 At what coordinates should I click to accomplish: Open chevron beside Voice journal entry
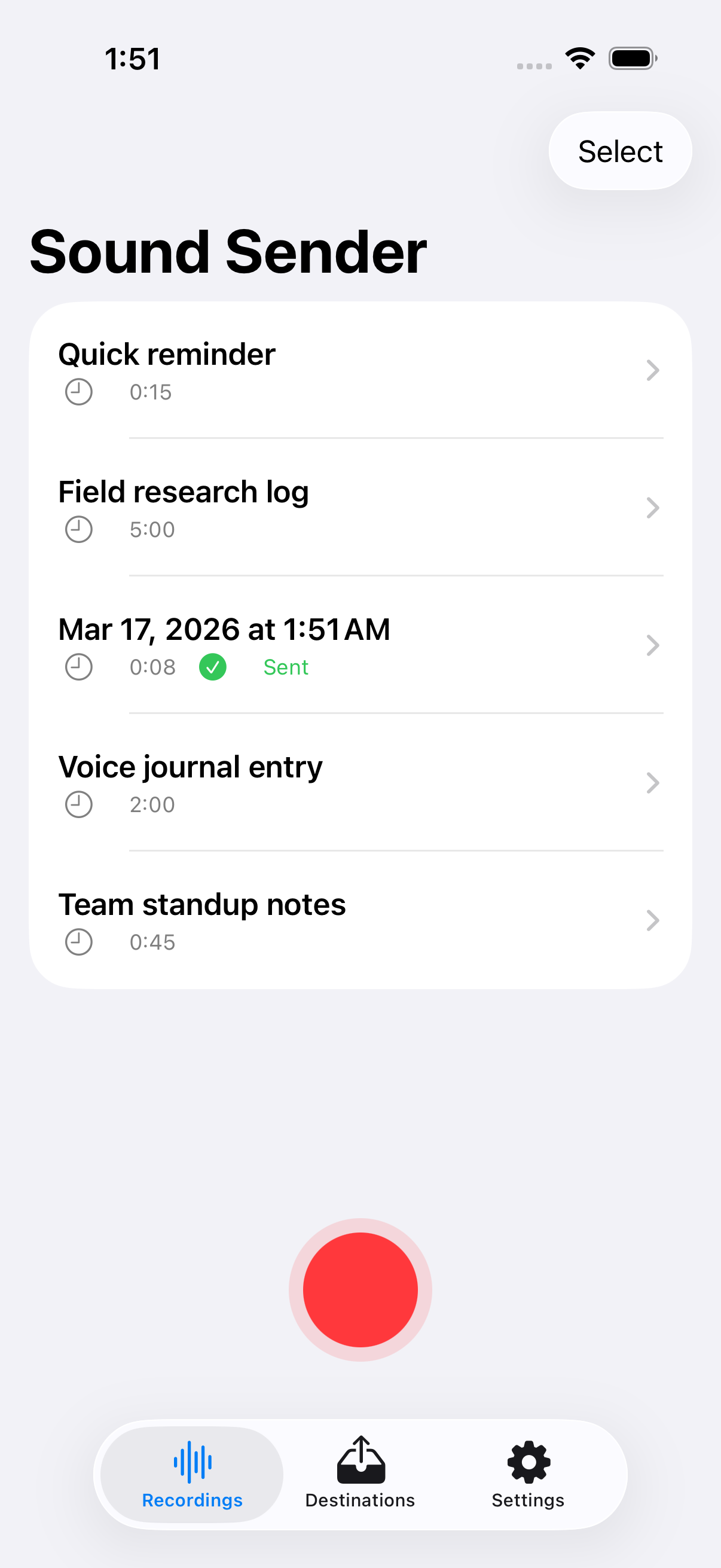(653, 783)
